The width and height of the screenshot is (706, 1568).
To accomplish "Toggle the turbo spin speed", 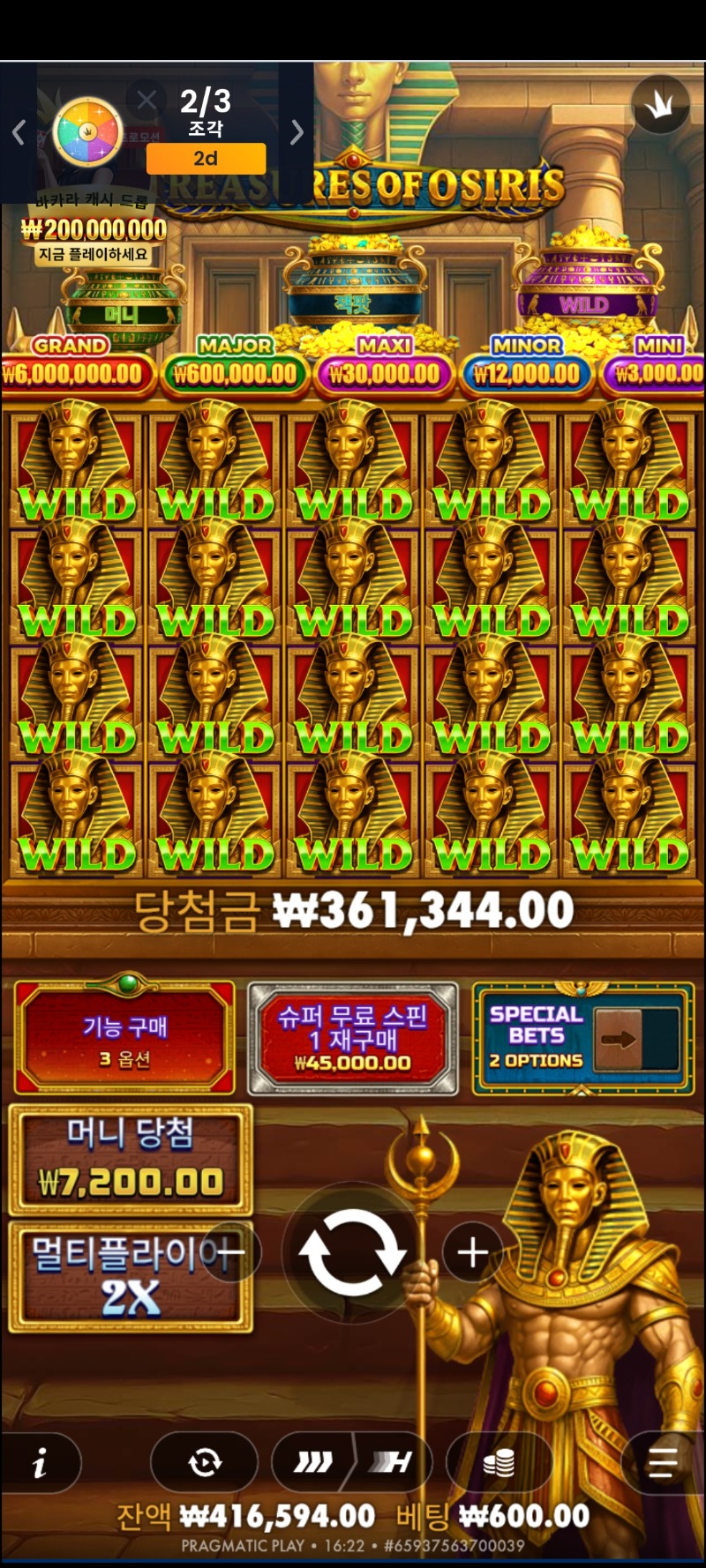I will click(351, 1464).
